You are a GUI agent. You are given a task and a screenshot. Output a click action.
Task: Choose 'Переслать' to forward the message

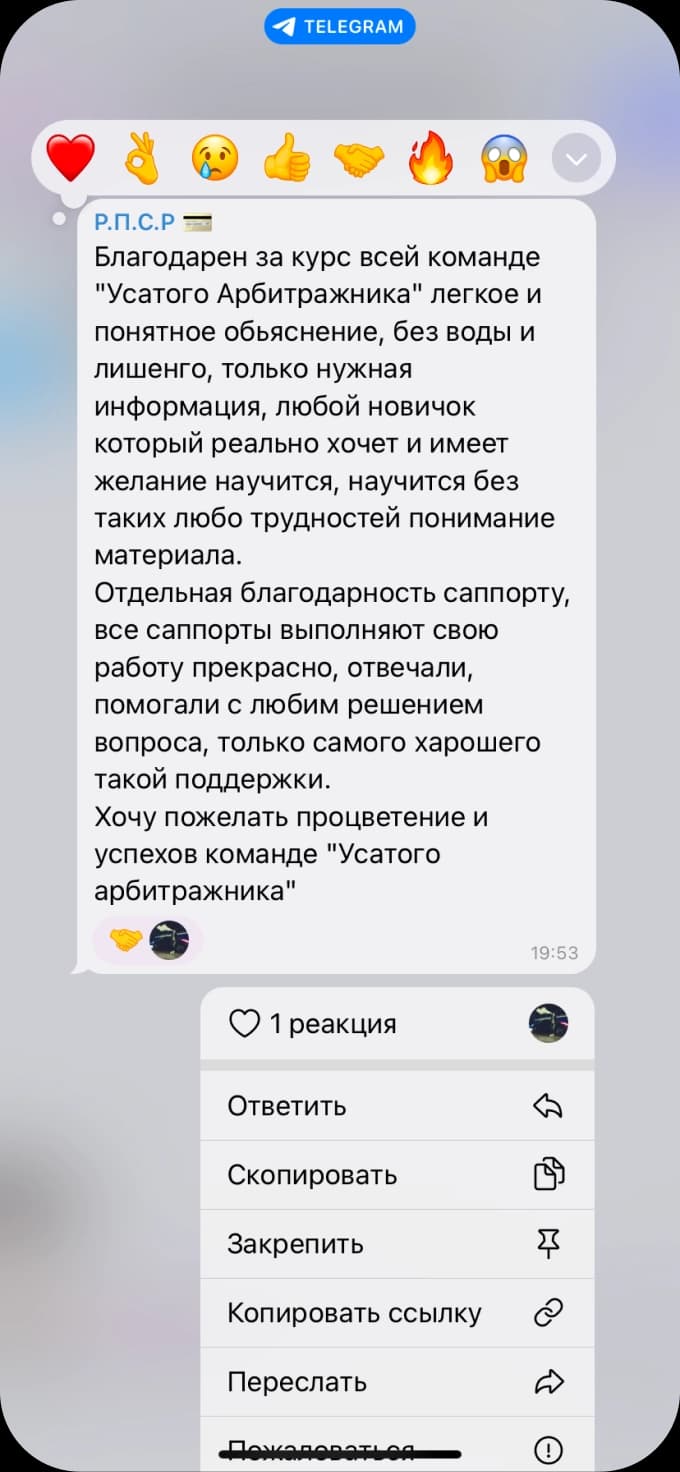click(x=396, y=1382)
